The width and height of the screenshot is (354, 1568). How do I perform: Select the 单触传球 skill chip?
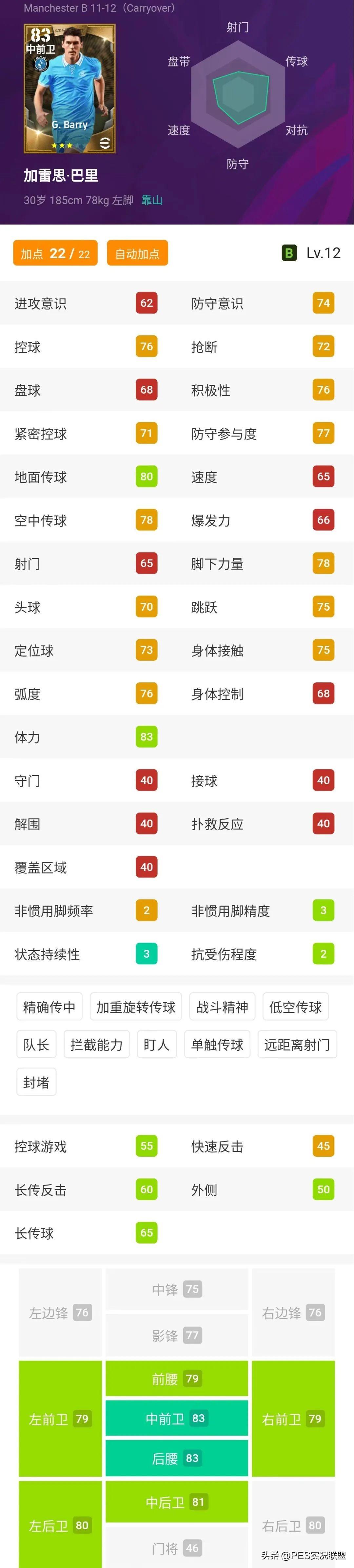tap(217, 1045)
